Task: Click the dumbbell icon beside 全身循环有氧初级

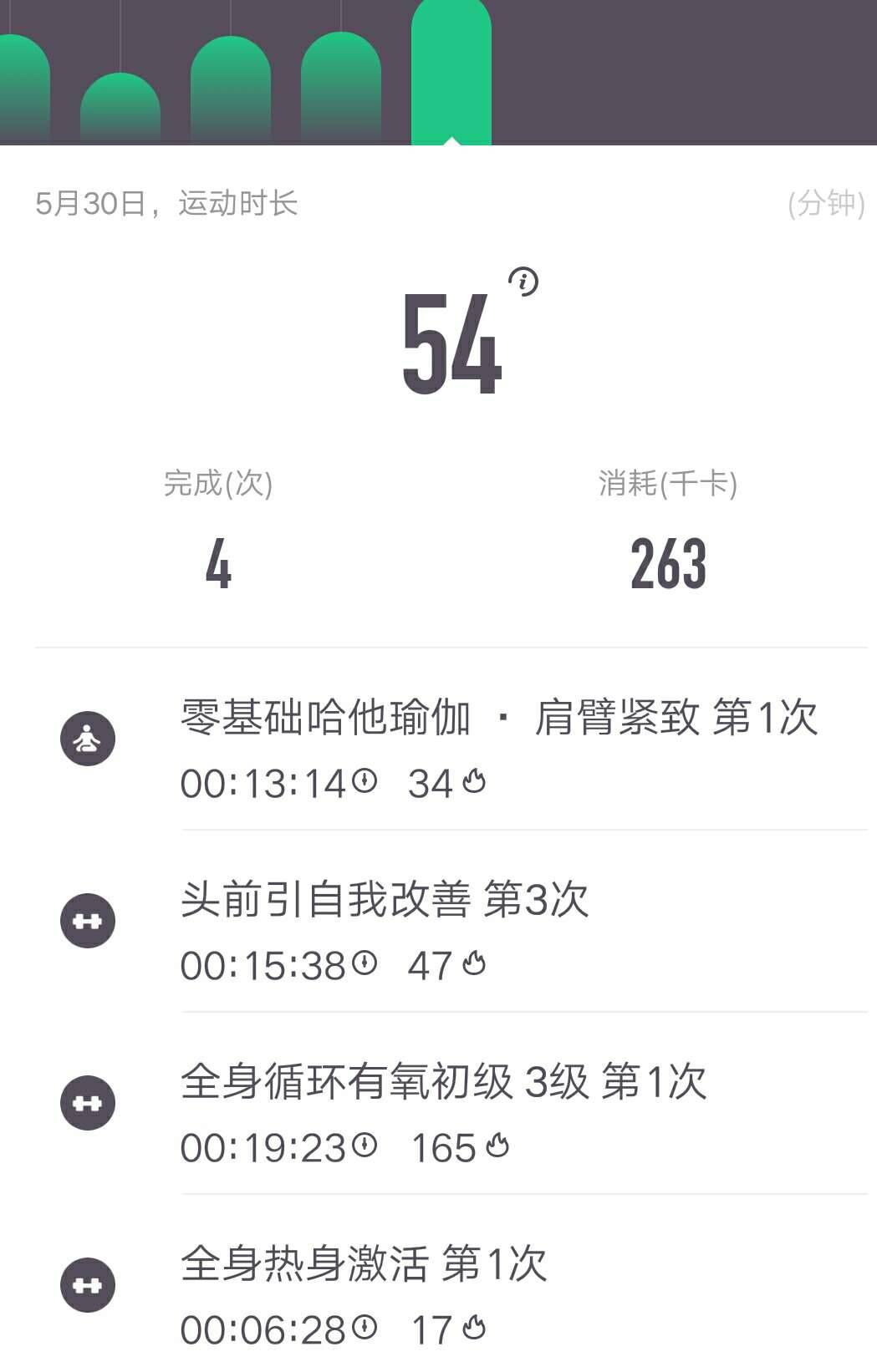Action: [86, 1103]
